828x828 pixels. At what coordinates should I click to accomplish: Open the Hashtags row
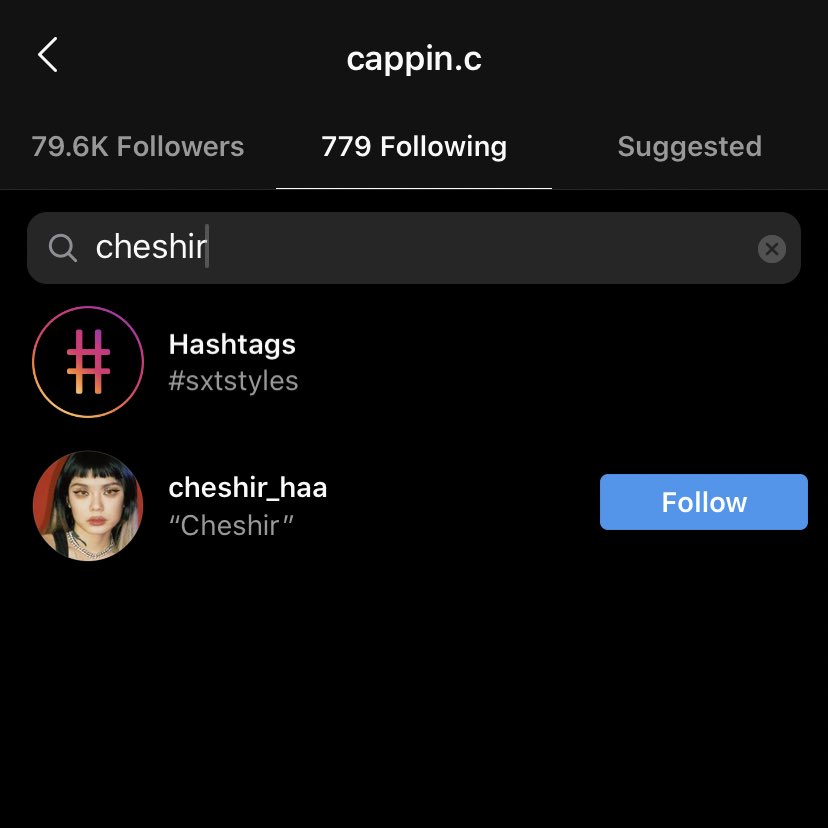pyautogui.click(x=232, y=362)
